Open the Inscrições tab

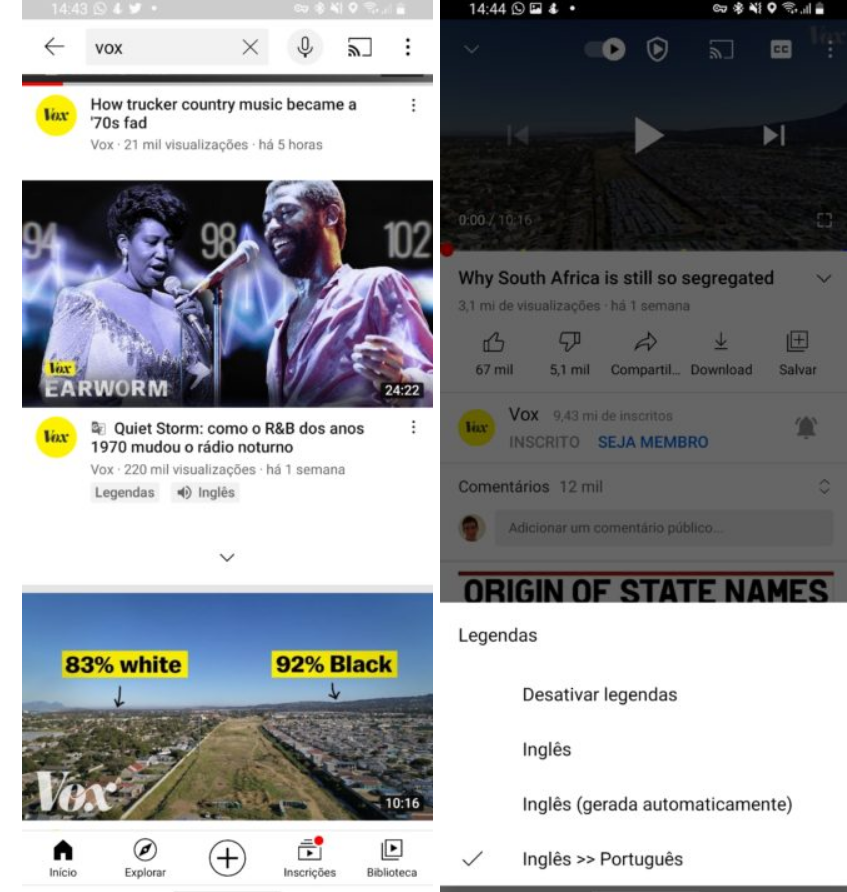point(309,857)
